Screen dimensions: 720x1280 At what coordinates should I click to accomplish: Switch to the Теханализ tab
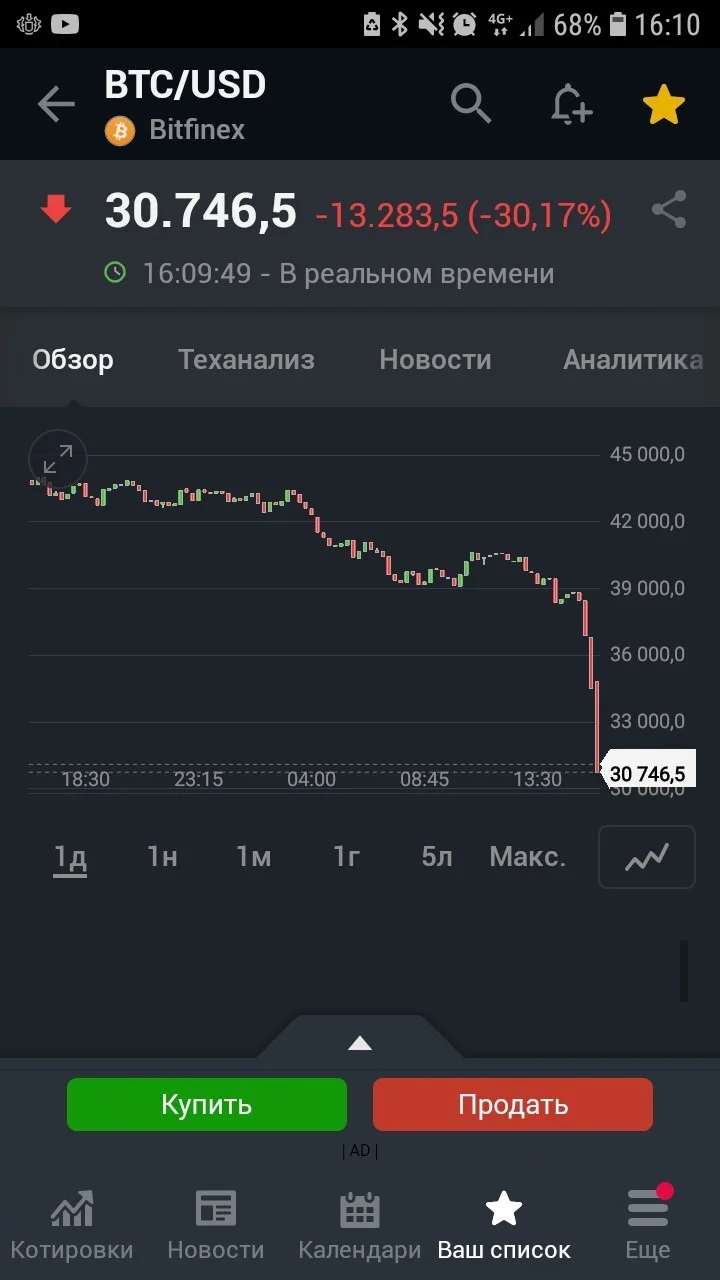click(246, 360)
